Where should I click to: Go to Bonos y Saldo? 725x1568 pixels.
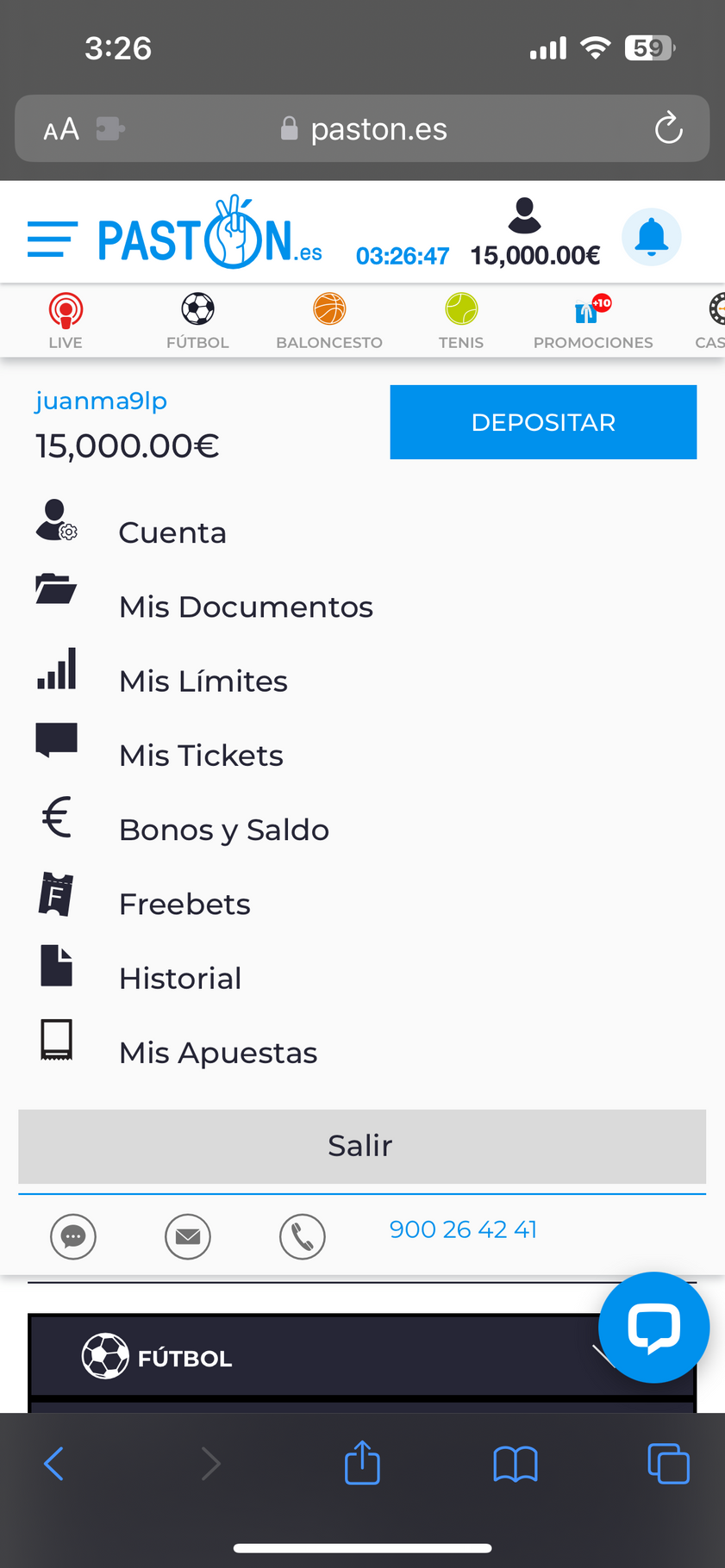(224, 830)
